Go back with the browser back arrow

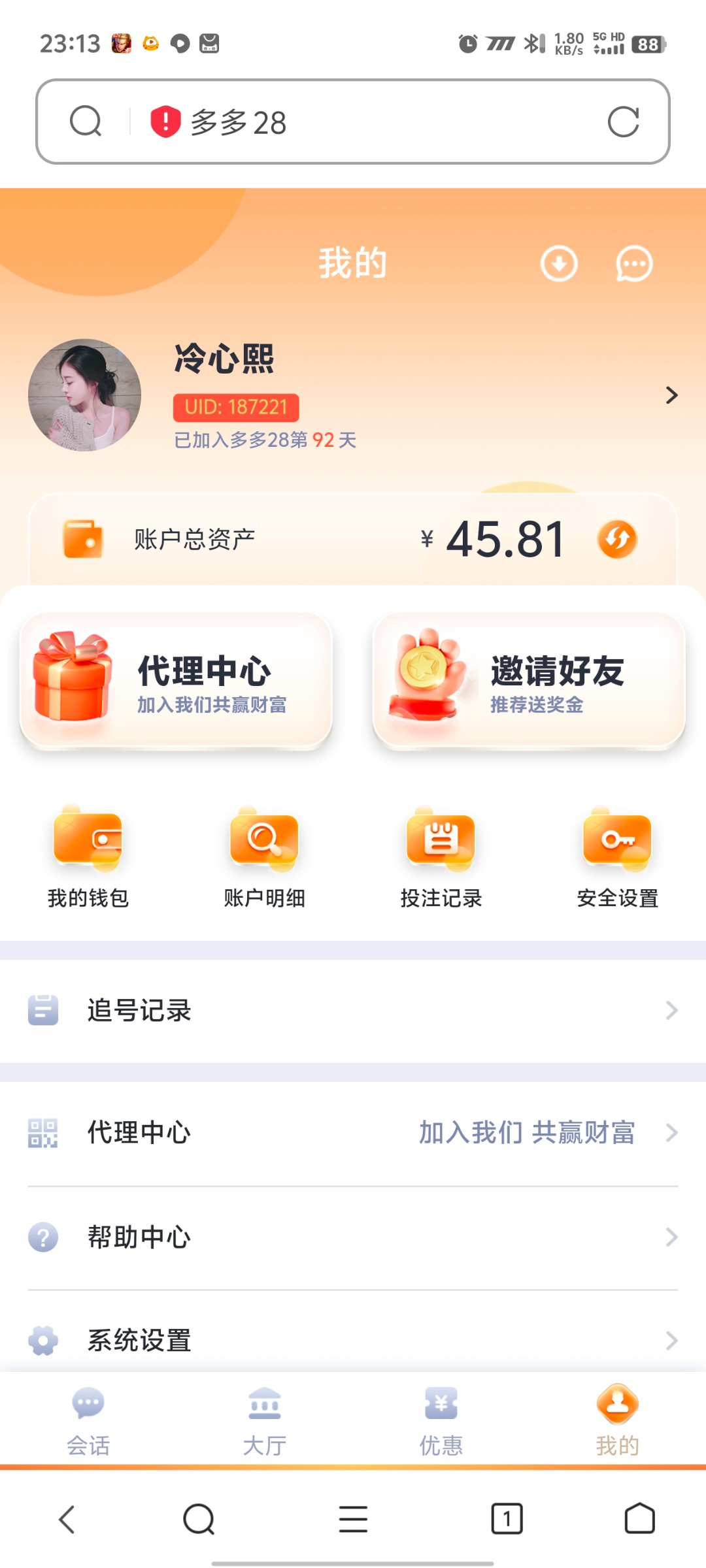(67, 1519)
